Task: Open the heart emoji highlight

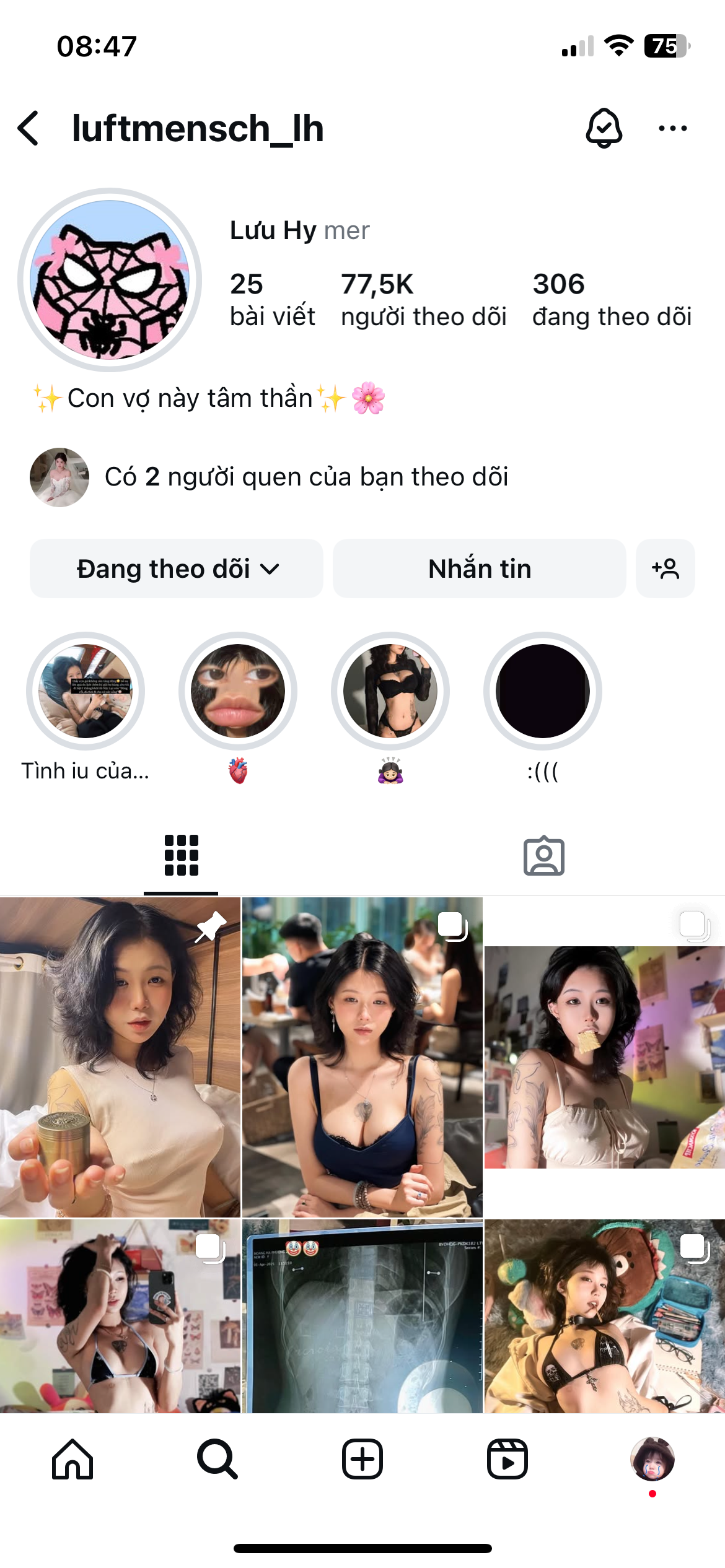Action: pos(238,691)
